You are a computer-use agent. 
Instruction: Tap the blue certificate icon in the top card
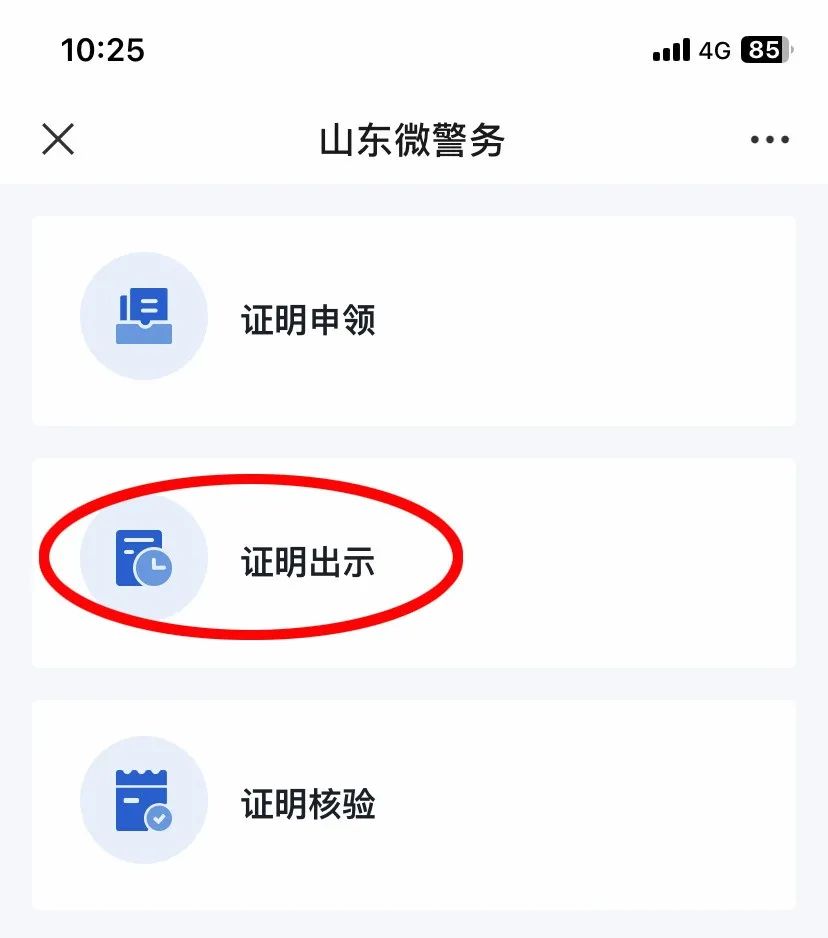(x=144, y=315)
